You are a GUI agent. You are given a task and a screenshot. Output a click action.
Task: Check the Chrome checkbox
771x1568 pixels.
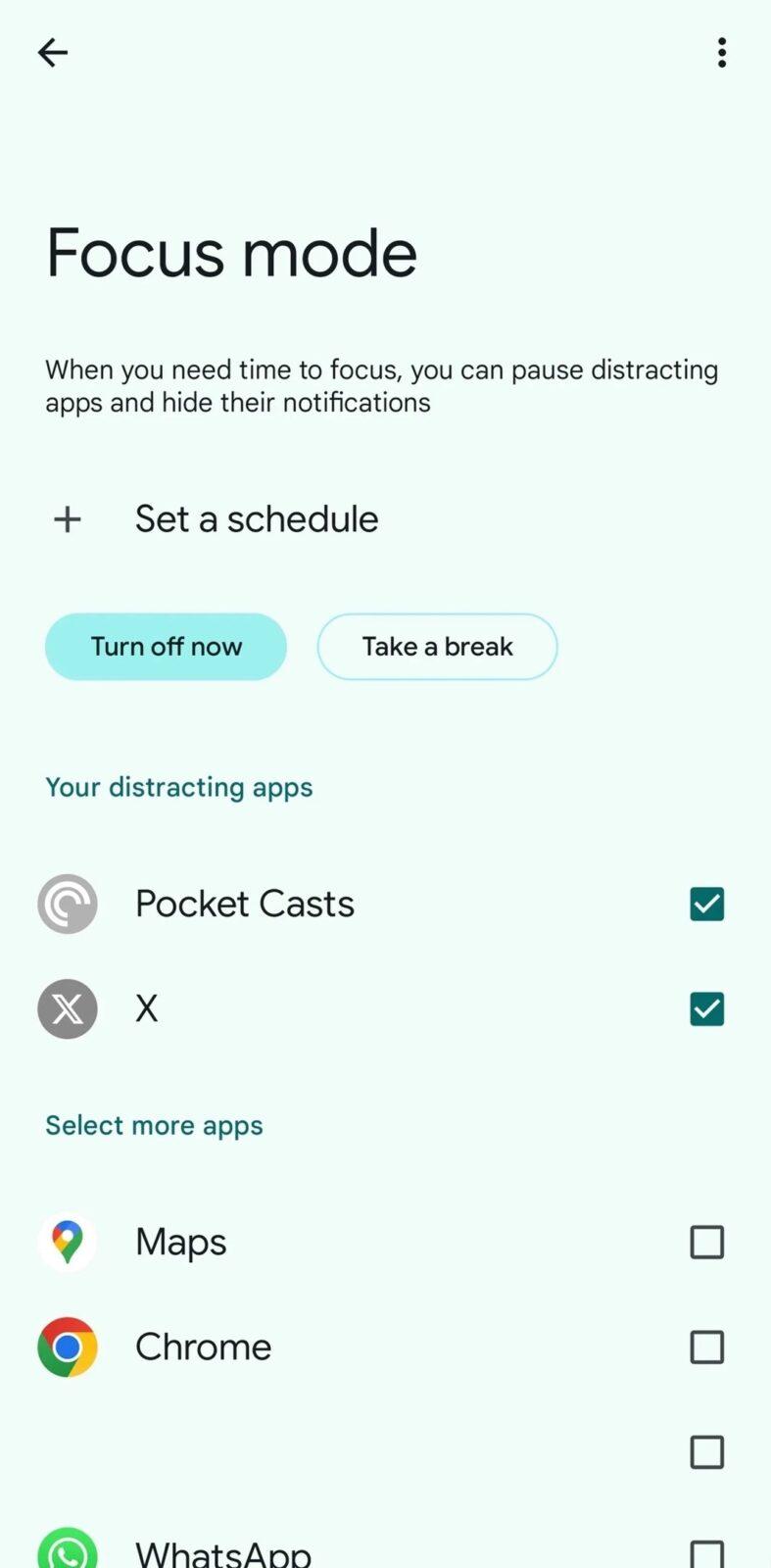point(706,1347)
